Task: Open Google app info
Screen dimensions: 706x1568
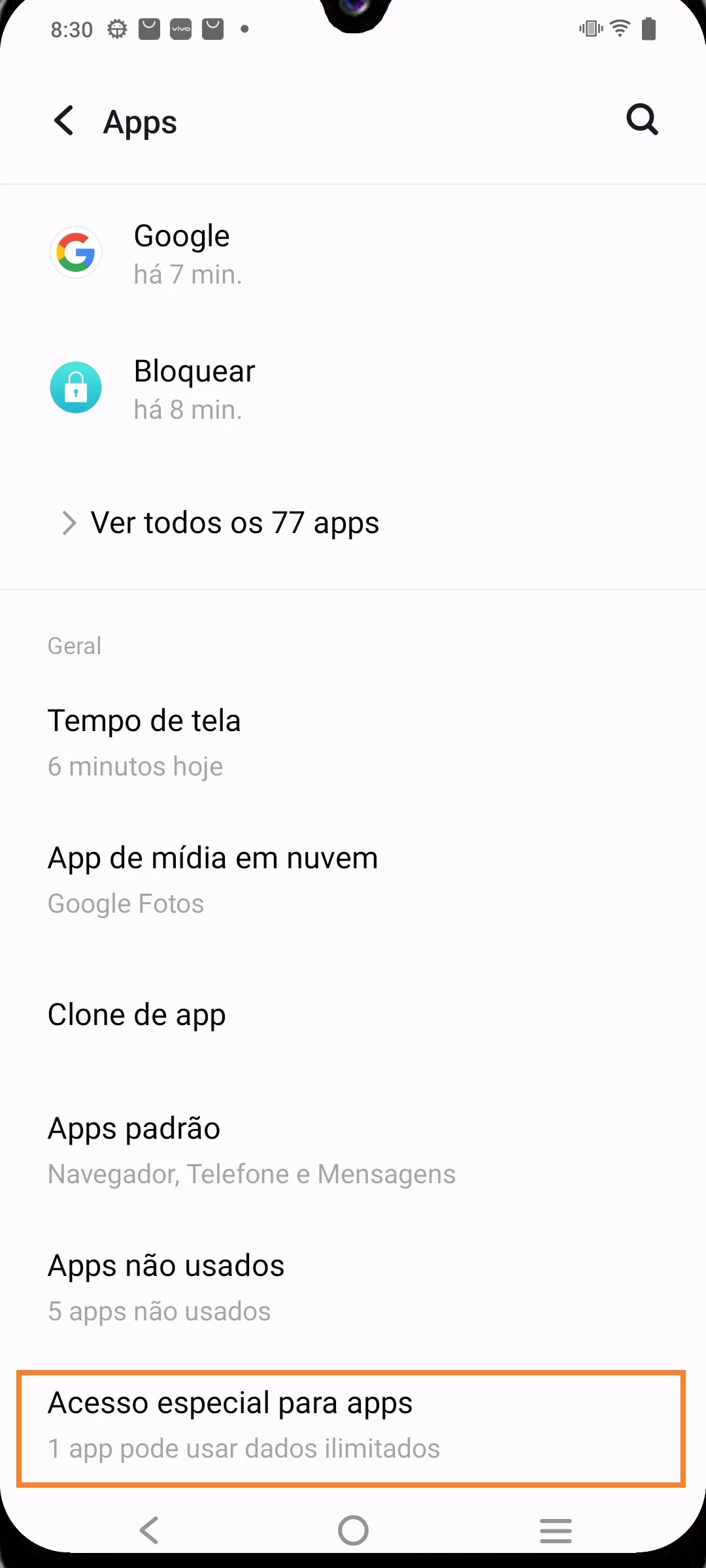Action: [x=182, y=253]
